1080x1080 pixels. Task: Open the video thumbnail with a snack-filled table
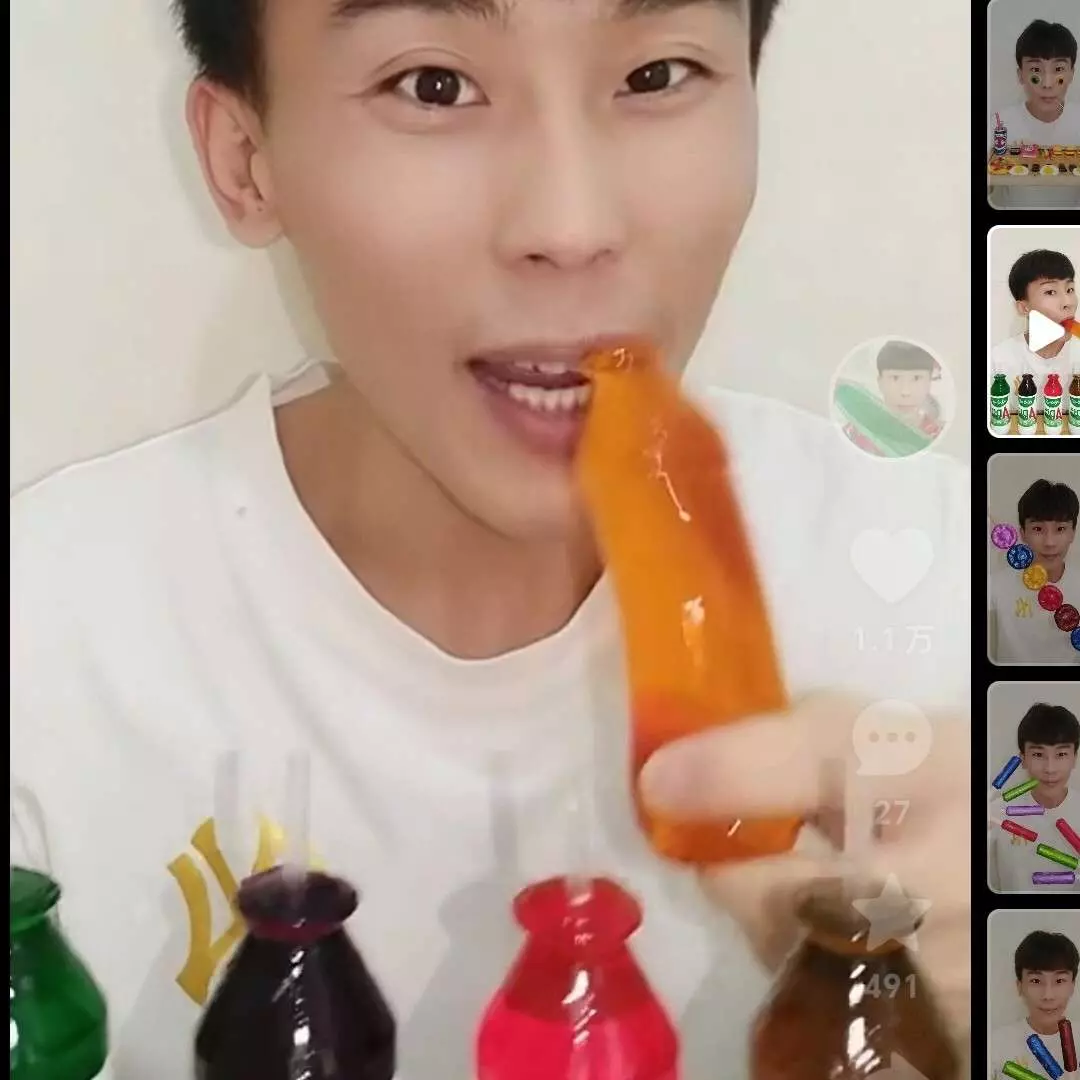pos(1034,104)
